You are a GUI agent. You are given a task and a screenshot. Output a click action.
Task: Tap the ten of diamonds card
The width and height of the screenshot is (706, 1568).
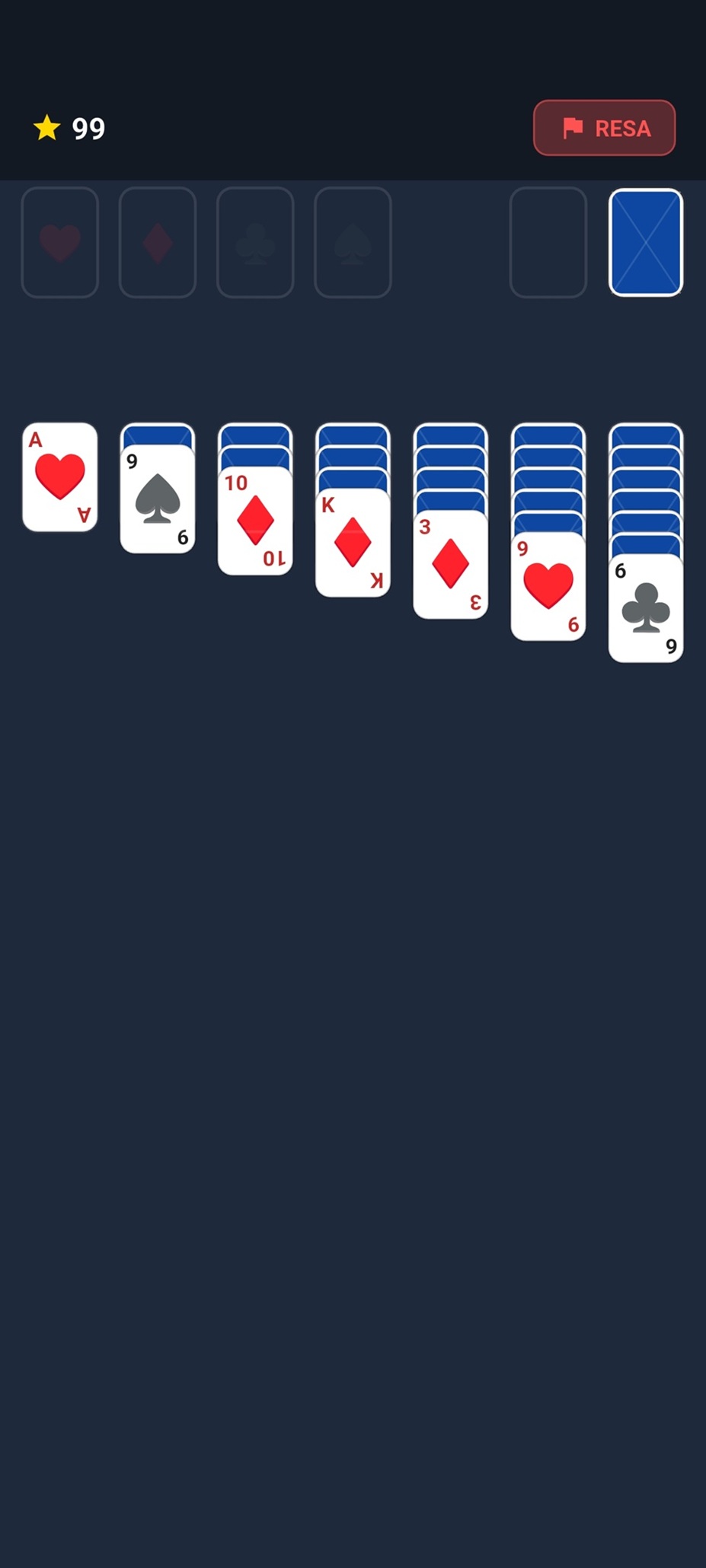pos(255,521)
